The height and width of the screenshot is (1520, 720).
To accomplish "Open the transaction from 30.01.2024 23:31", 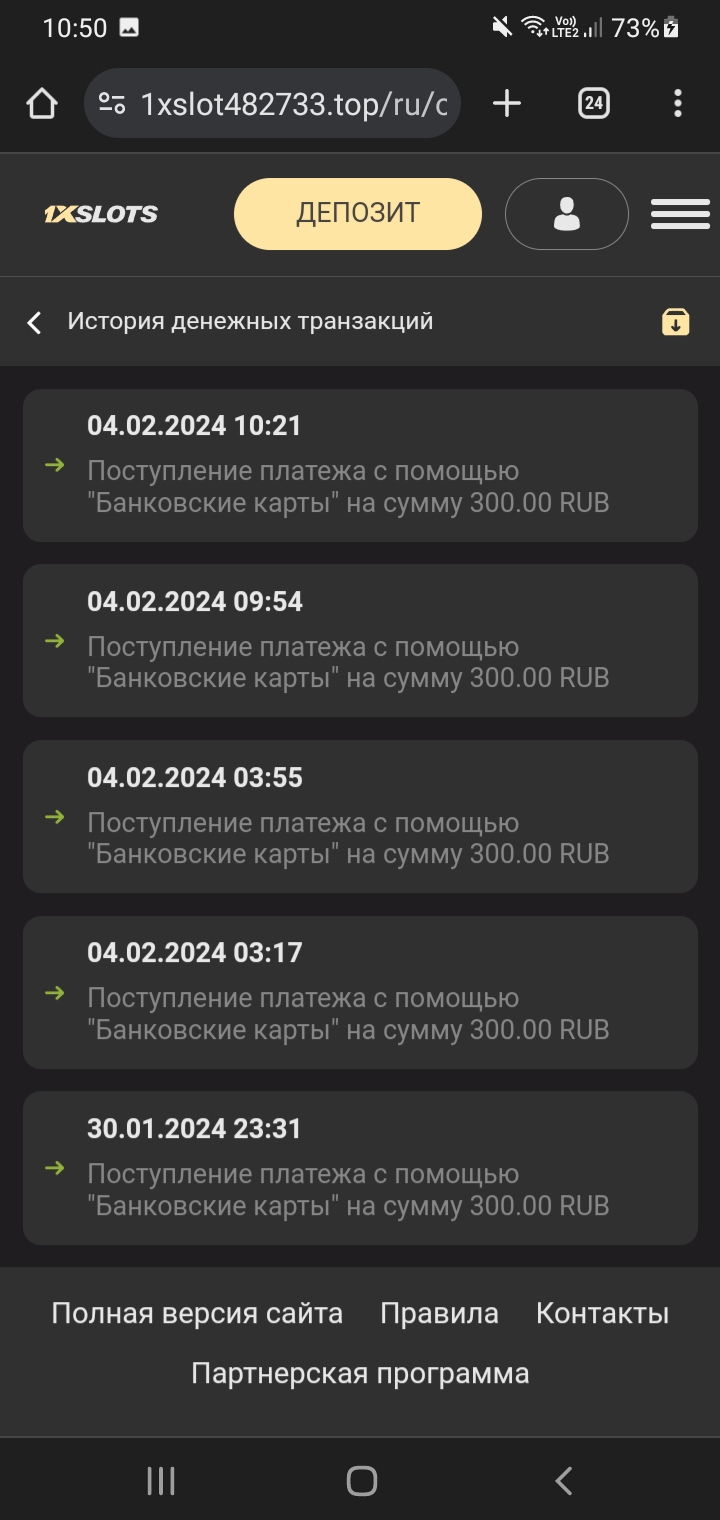I will pos(360,1167).
